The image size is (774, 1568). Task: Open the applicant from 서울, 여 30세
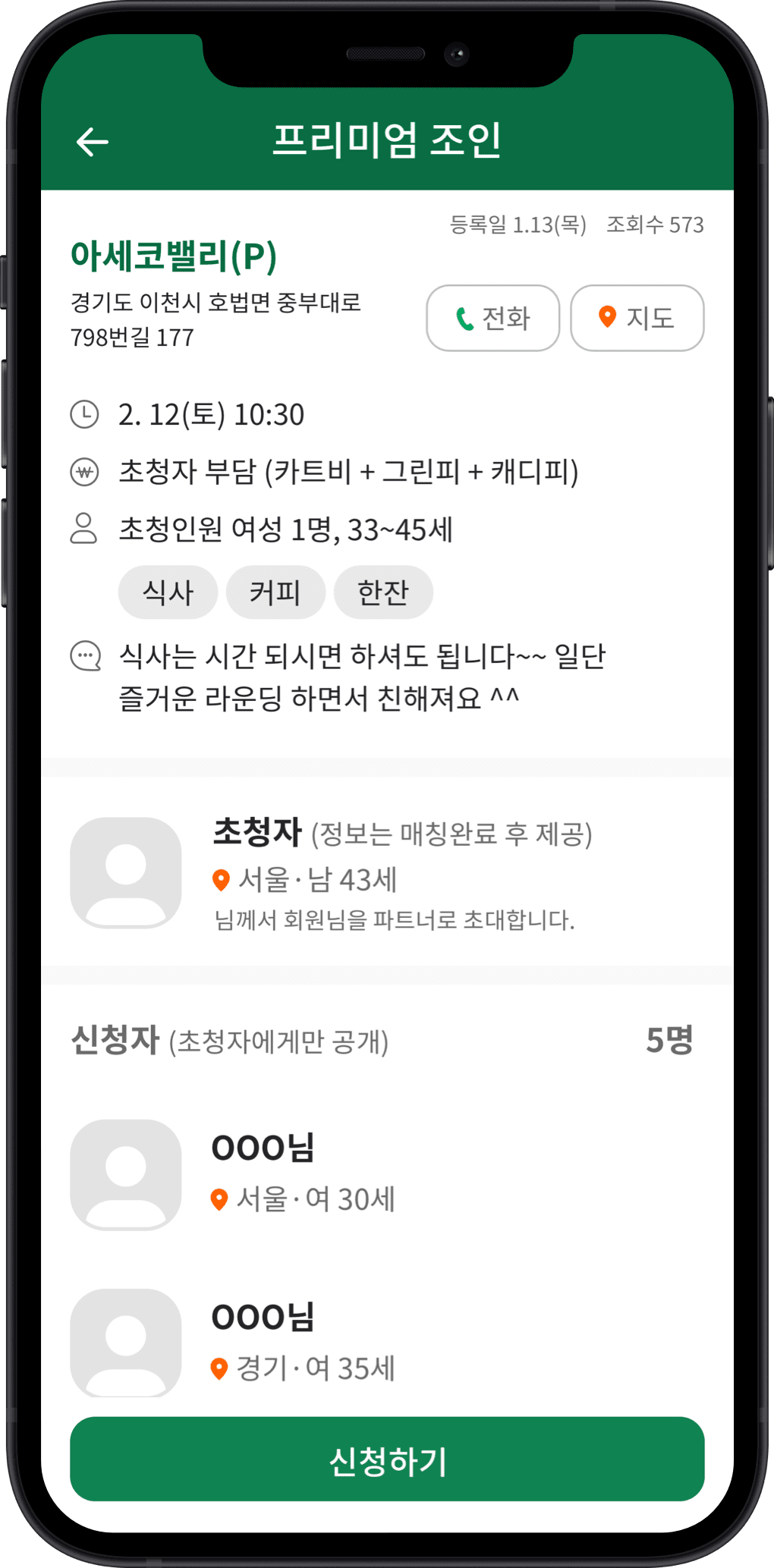304,1174
